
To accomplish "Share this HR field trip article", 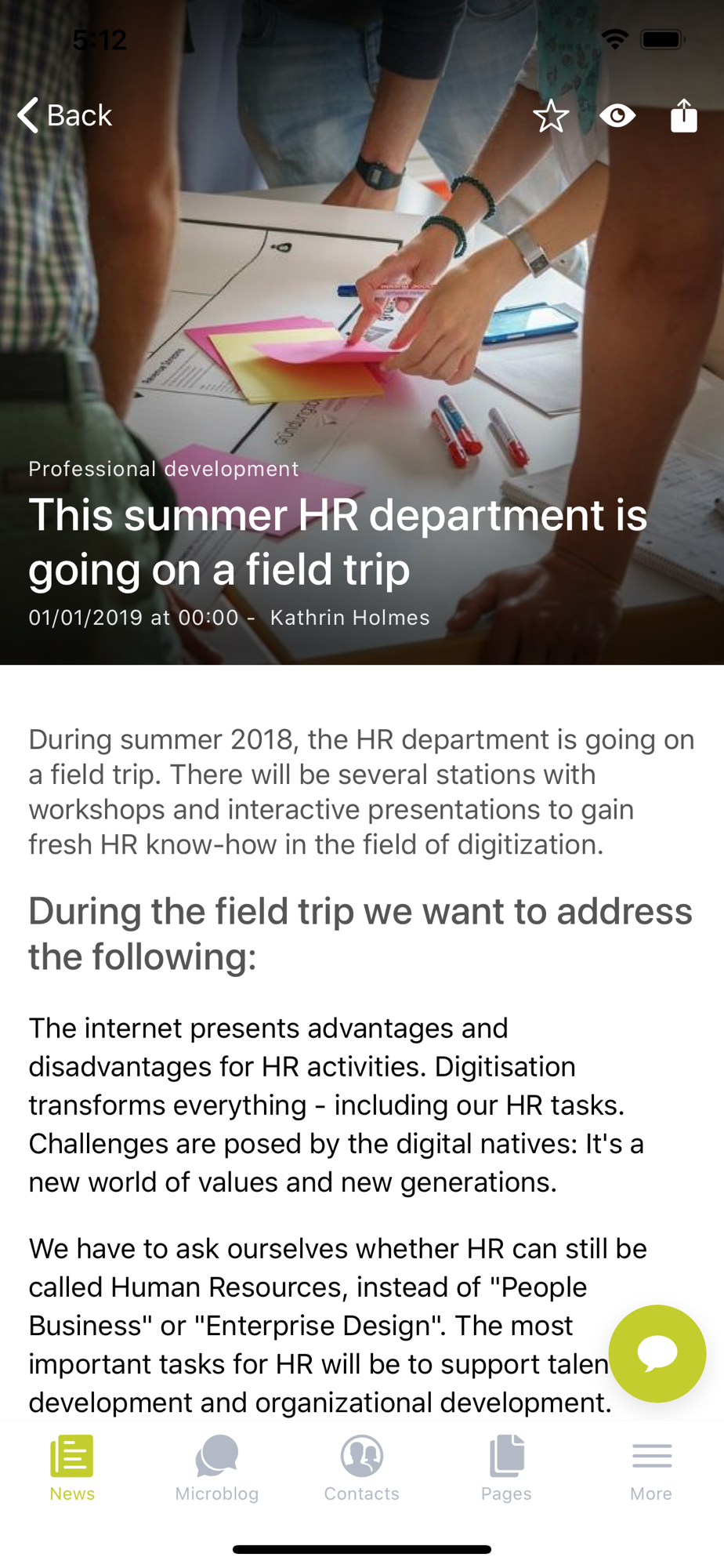I will click(x=684, y=115).
